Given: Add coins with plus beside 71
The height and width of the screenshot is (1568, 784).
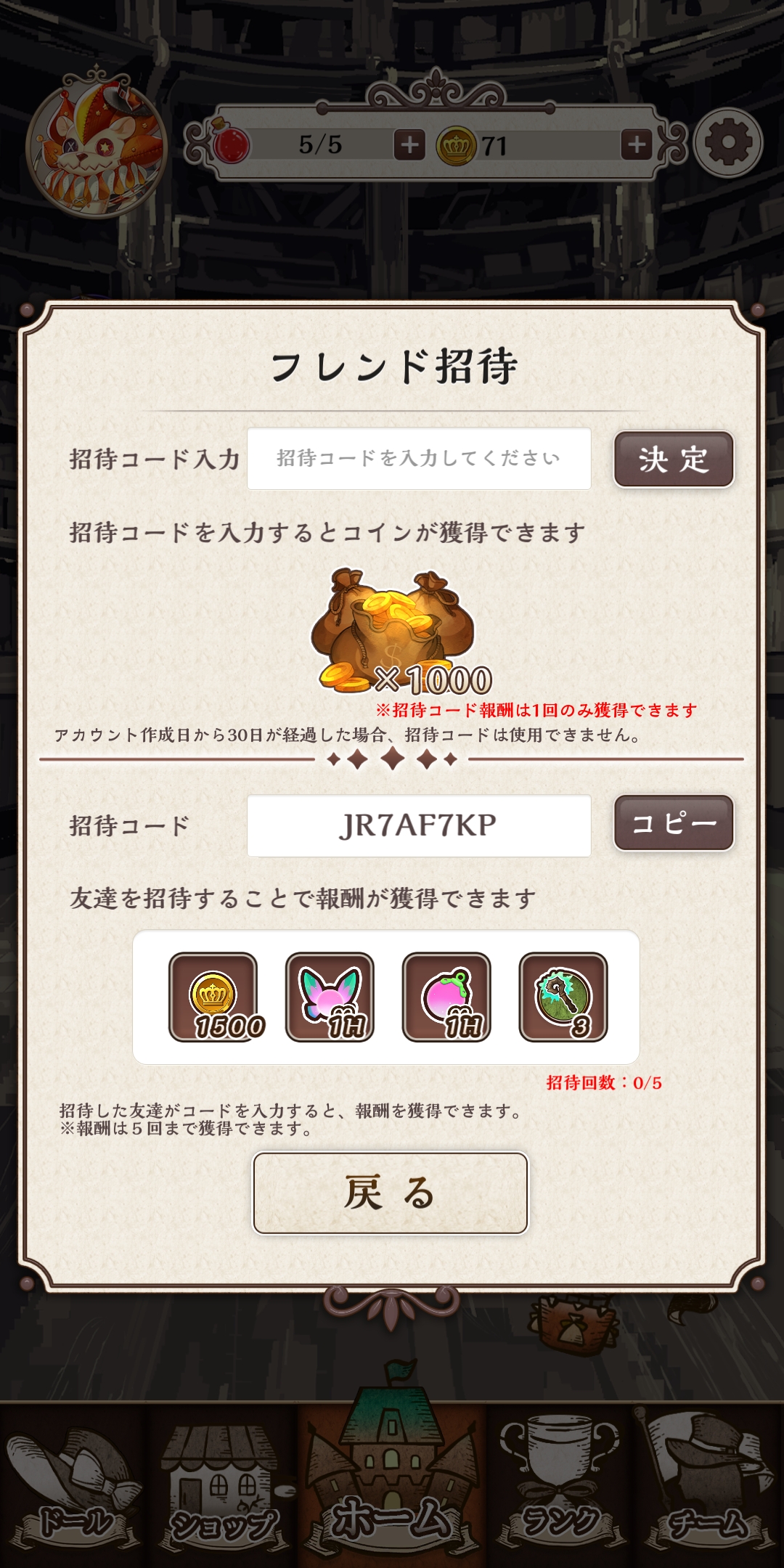Looking at the screenshot, I should pos(637,145).
